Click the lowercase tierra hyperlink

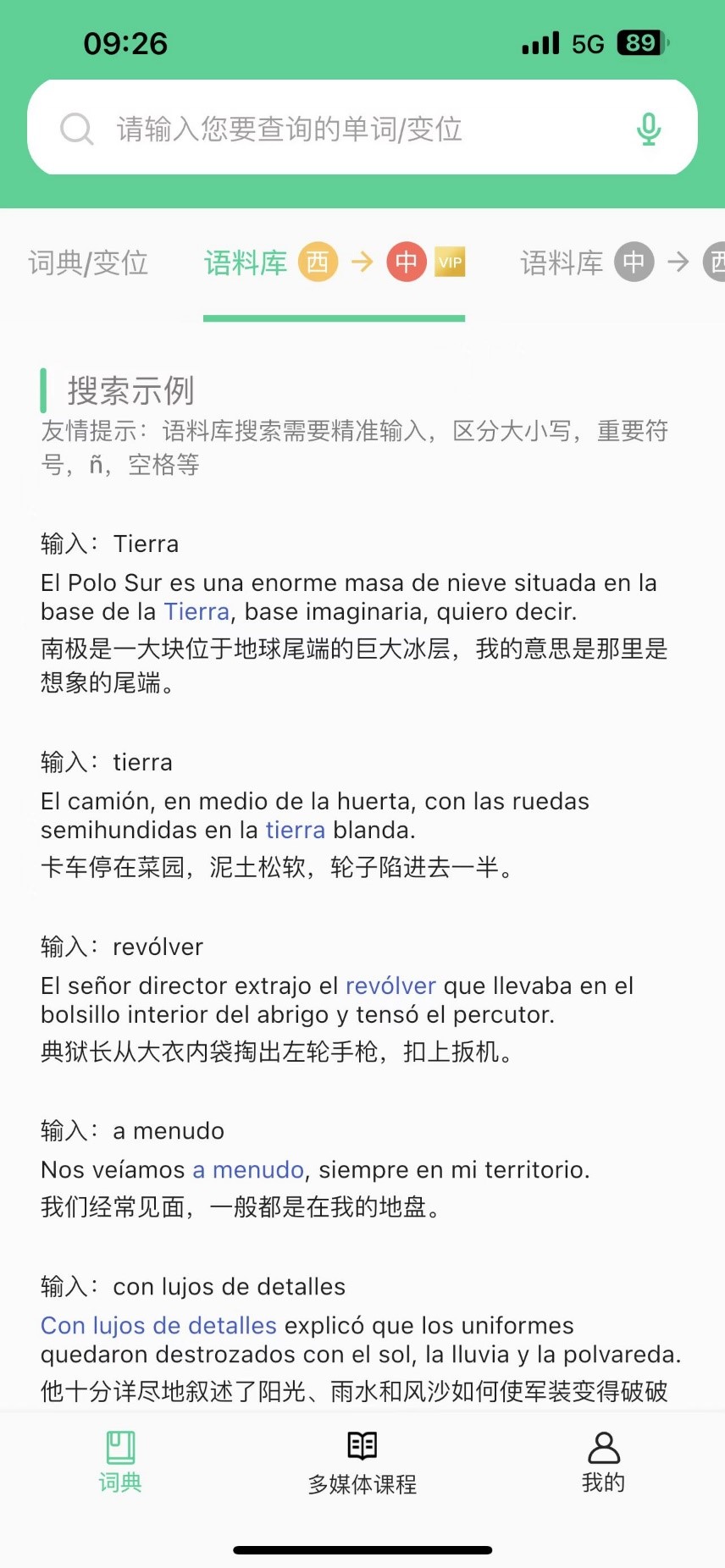[x=294, y=830]
